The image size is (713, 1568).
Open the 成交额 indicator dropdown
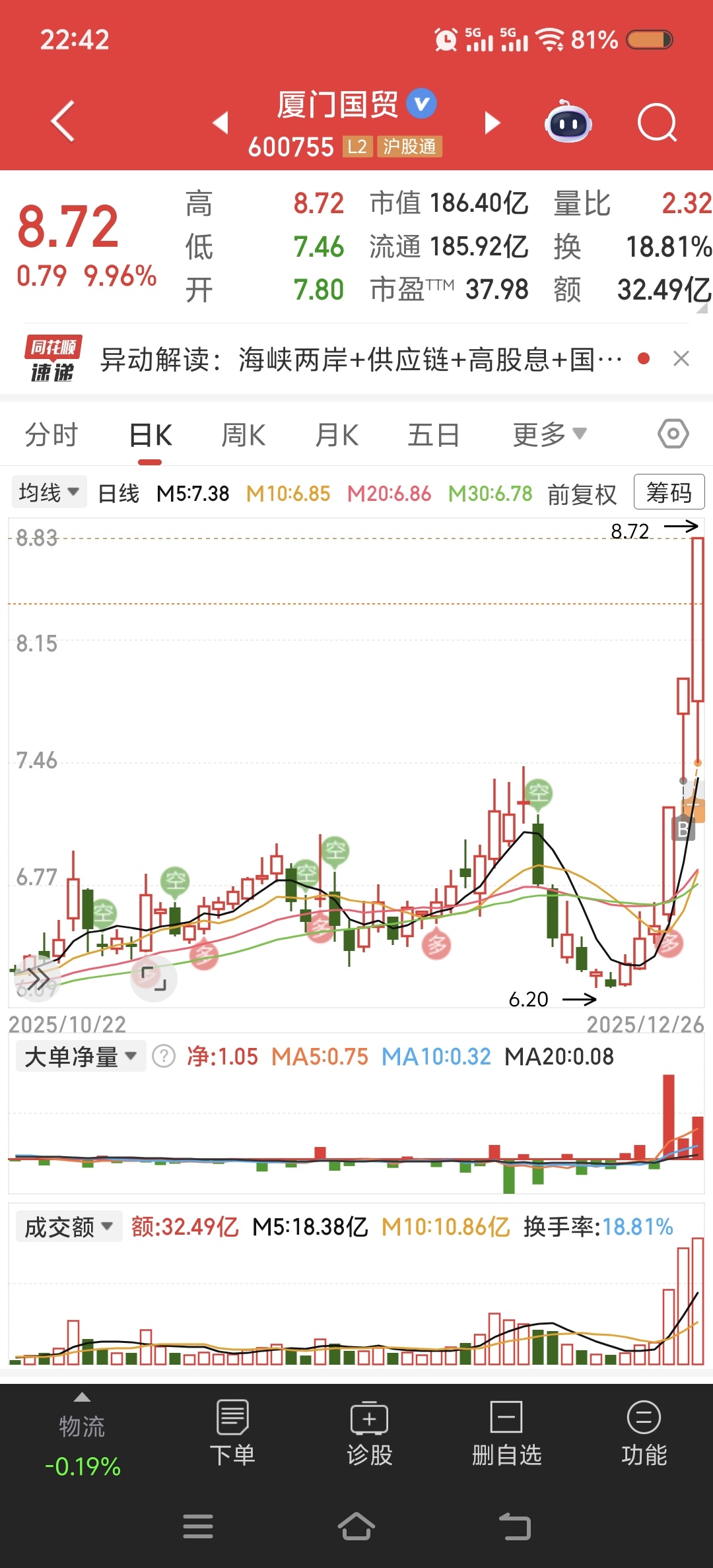pyautogui.click(x=69, y=1227)
